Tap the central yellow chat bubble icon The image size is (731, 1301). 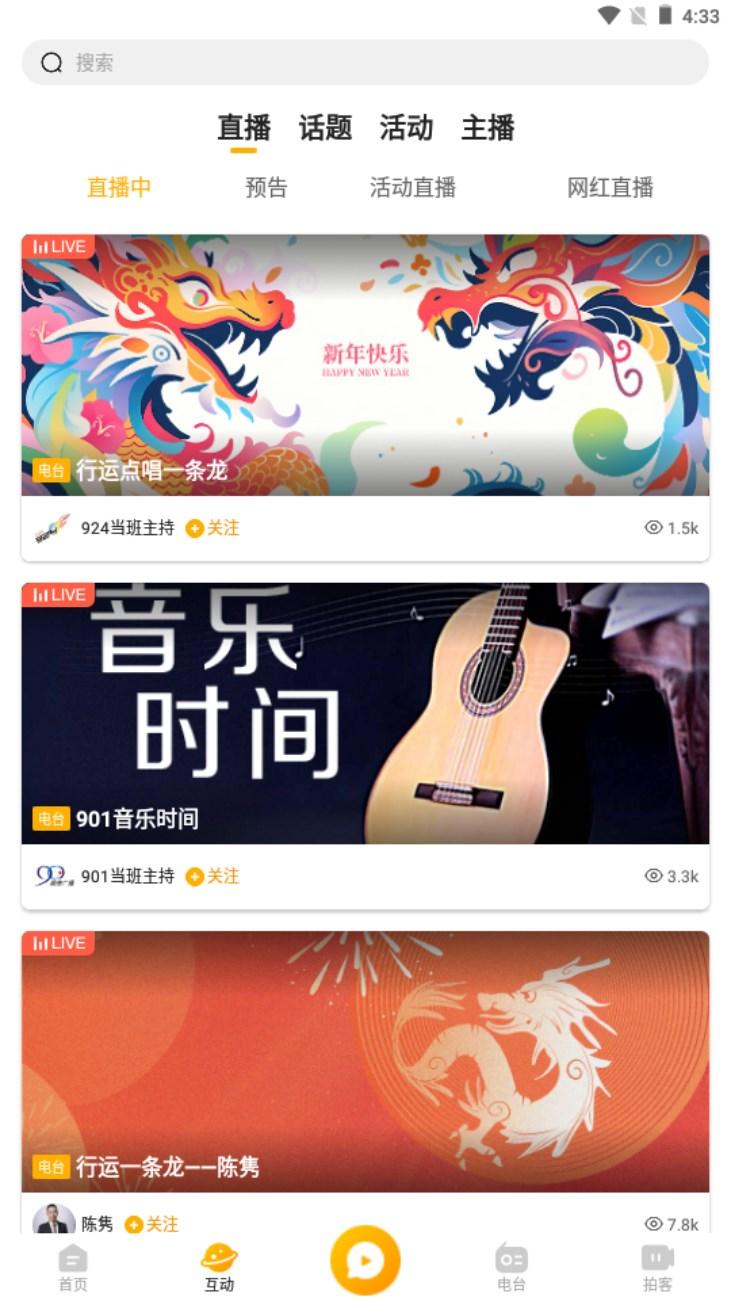pos(365,1260)
